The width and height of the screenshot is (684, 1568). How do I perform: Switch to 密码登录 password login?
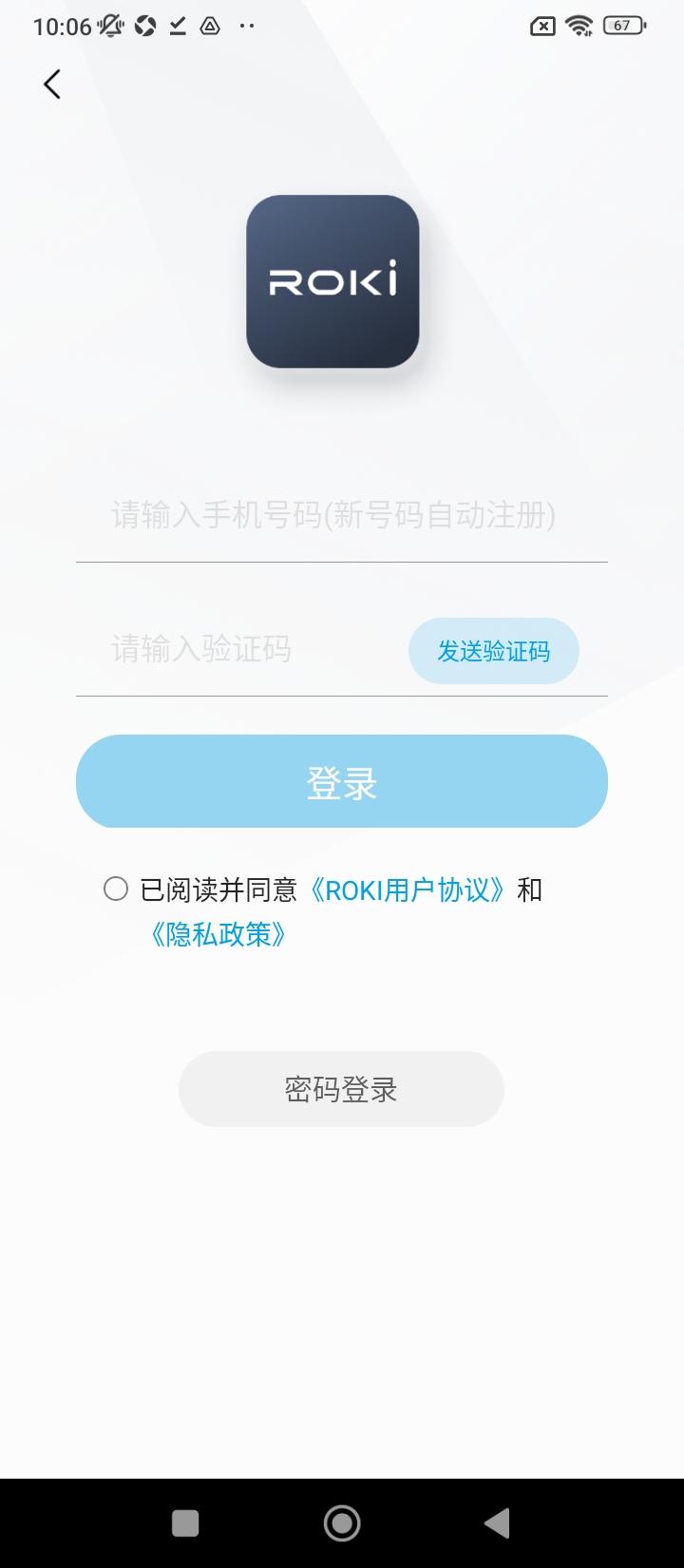[341, 1089]
